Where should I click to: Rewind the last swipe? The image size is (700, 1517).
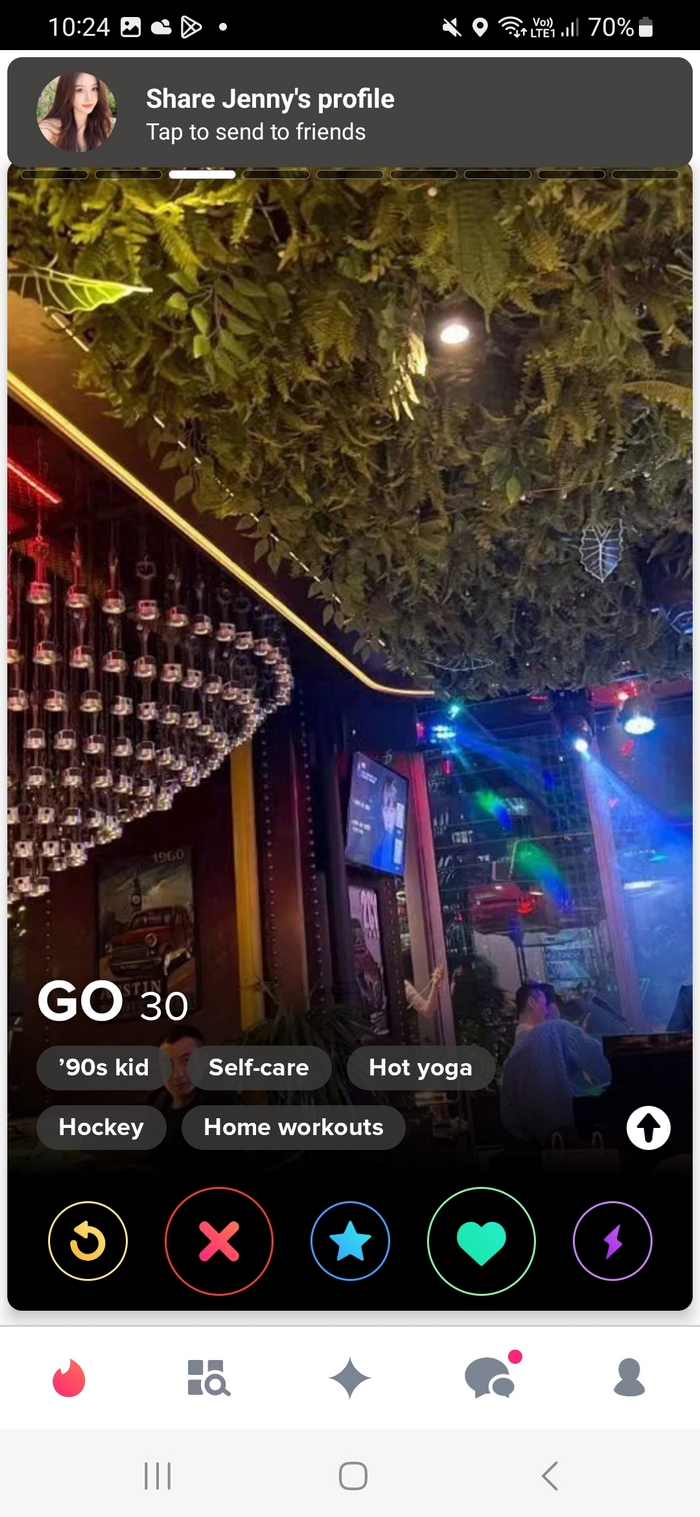tap(88, 1241)
